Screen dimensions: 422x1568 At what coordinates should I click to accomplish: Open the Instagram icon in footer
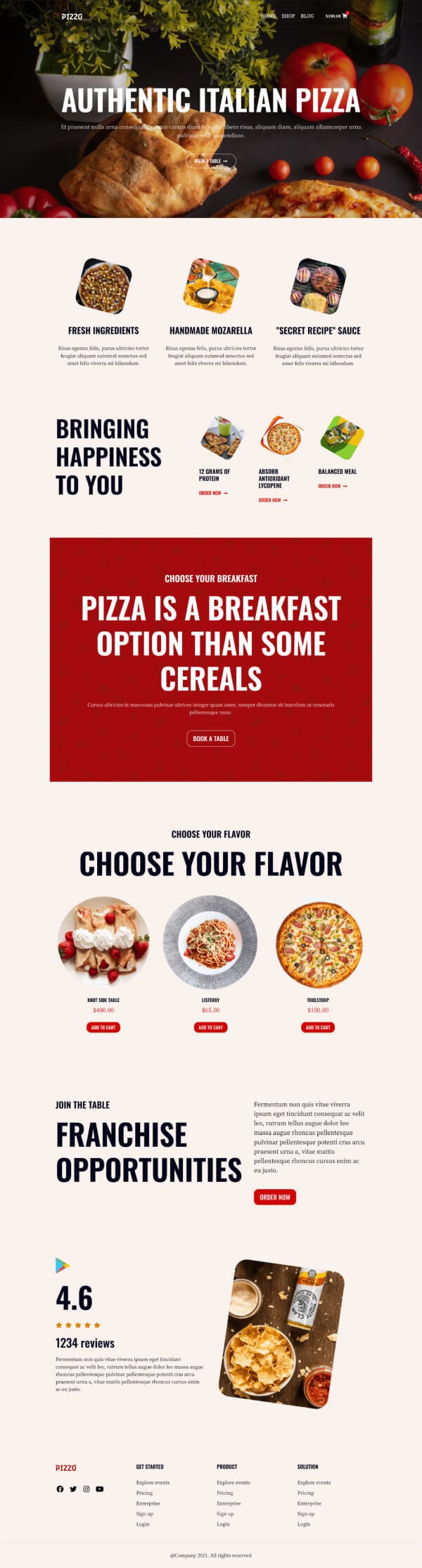tap(87, 1489)
